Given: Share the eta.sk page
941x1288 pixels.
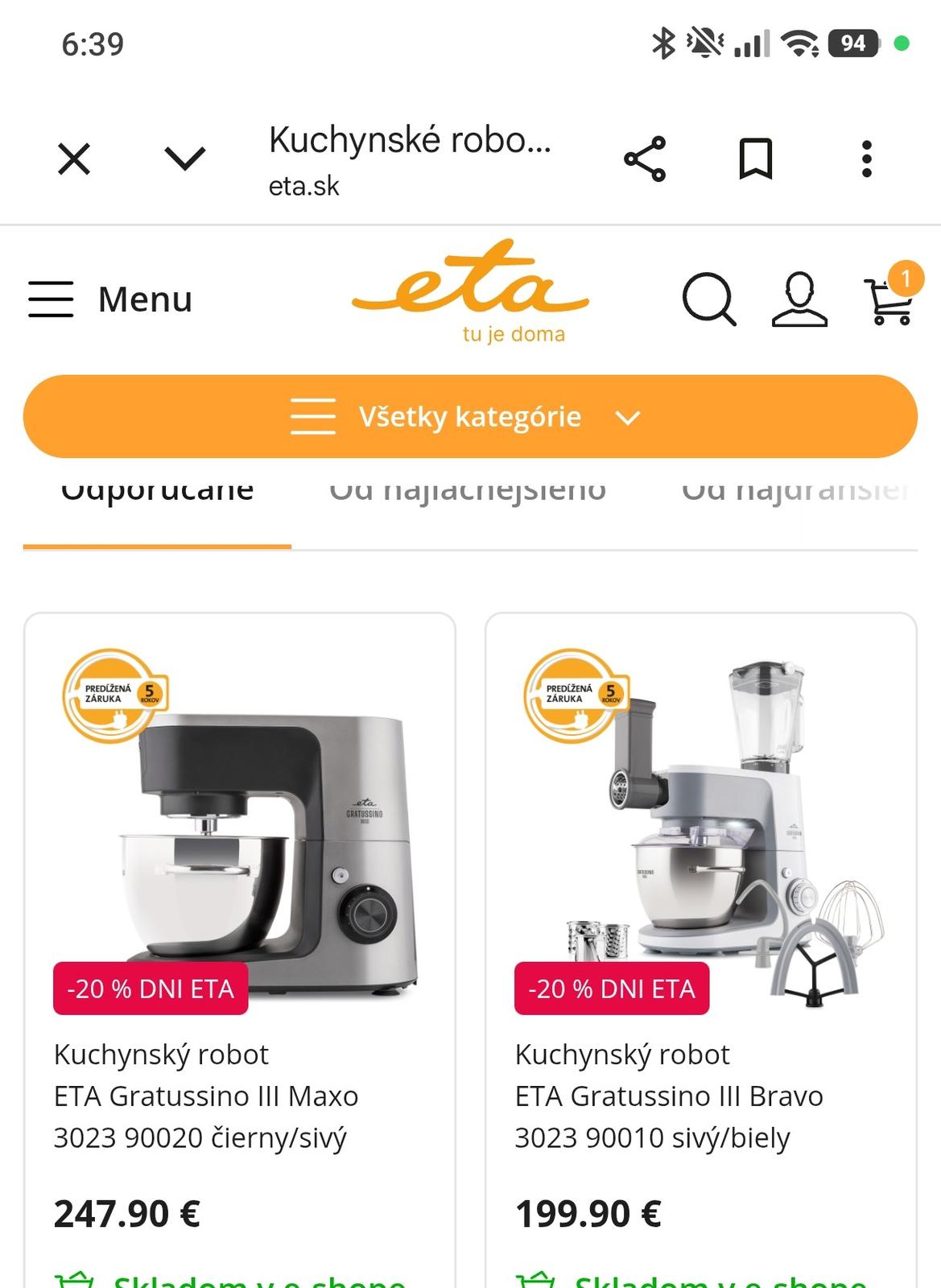Looking at the screenshot, I should (645, 159).
